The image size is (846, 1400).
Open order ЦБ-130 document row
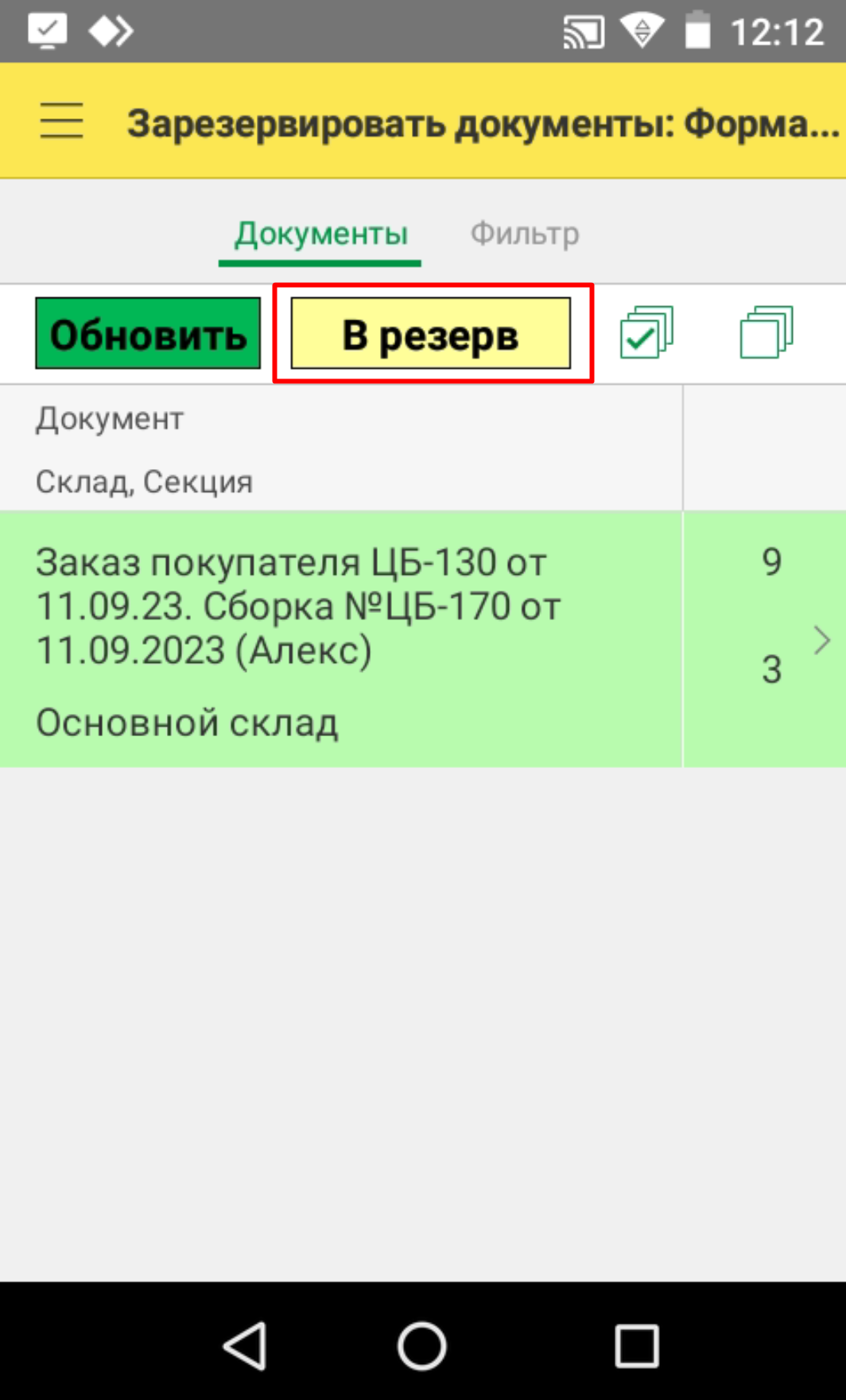(x=342, y=638)
